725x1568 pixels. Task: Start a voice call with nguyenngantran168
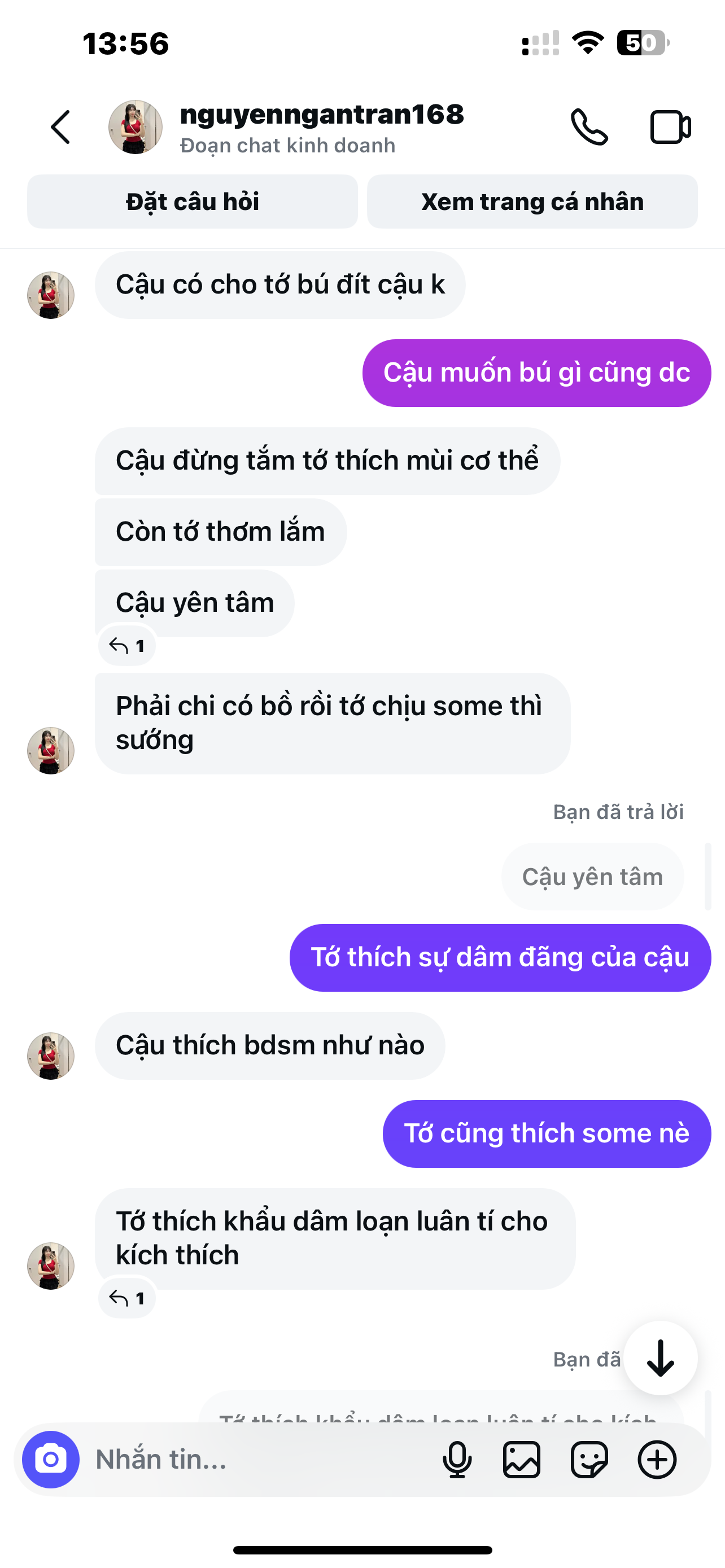point(589,127)
